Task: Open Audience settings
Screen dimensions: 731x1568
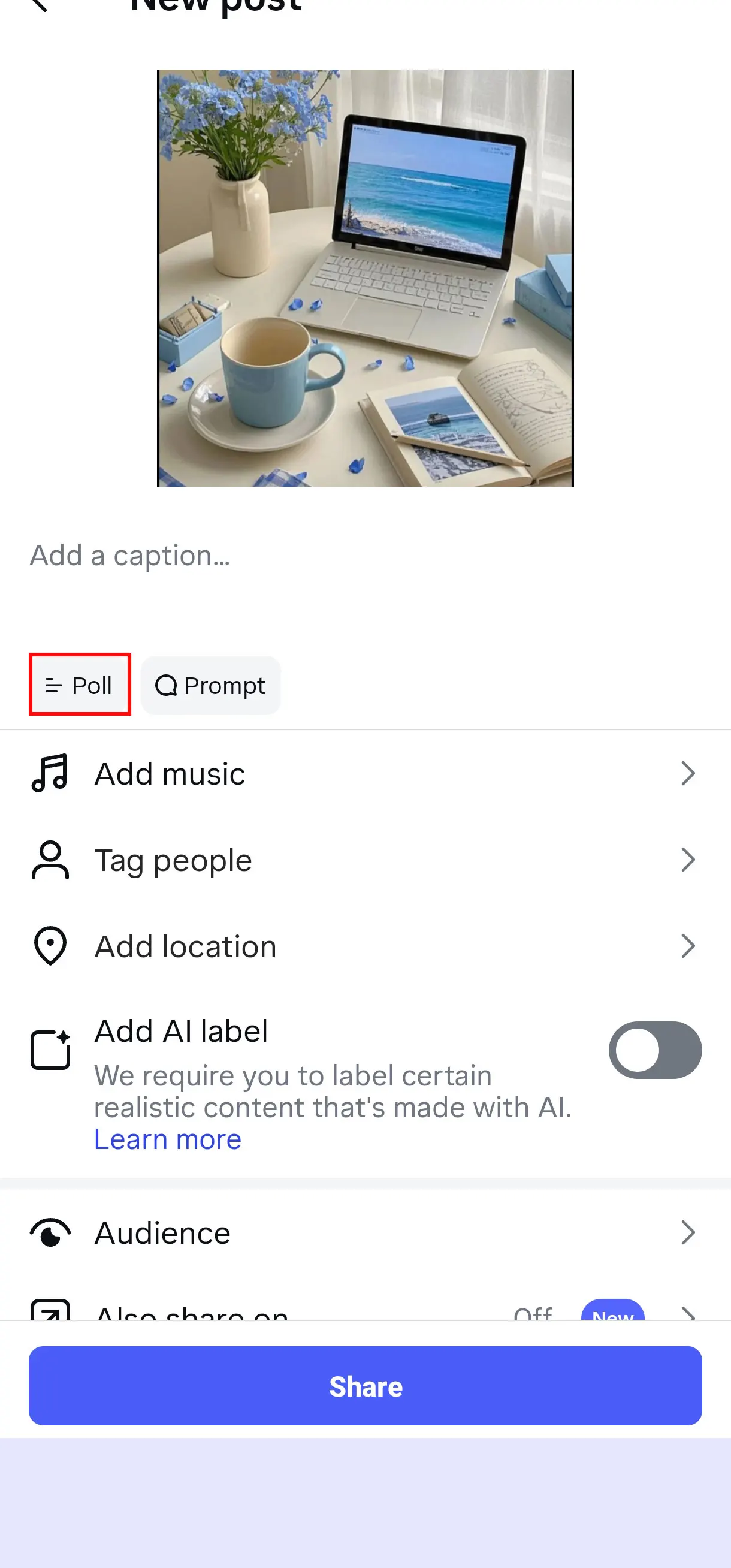Action: pos(365,1233)
